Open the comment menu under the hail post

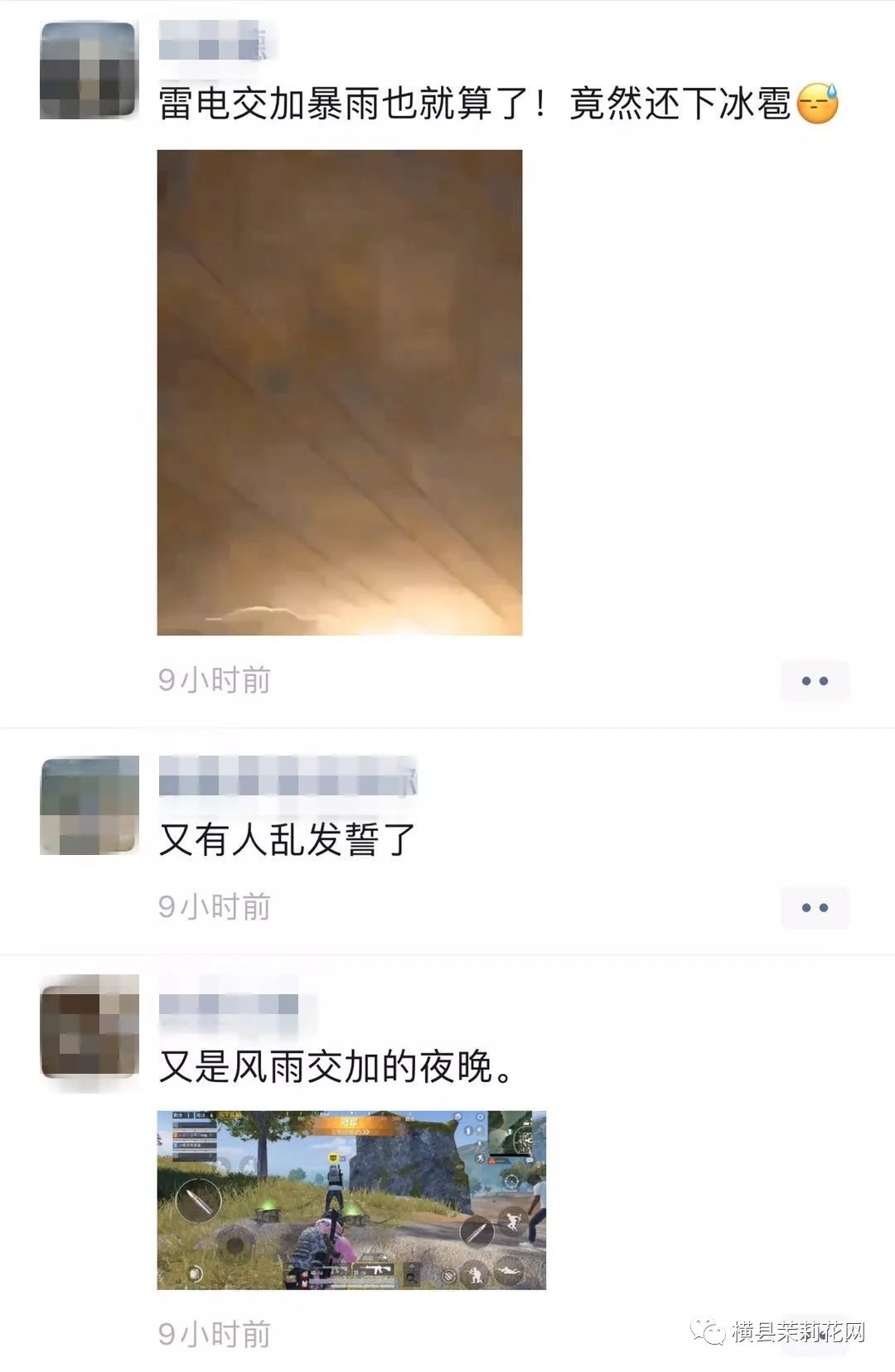(x=815, y=681)
